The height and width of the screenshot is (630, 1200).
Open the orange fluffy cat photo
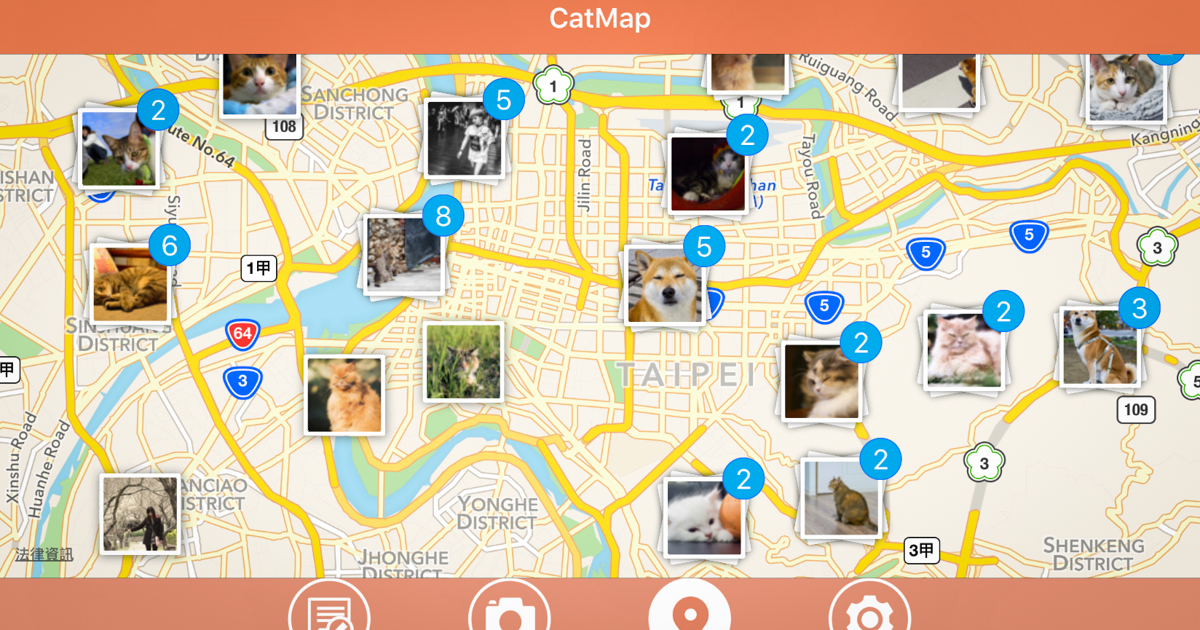click(x=344, y=395)
